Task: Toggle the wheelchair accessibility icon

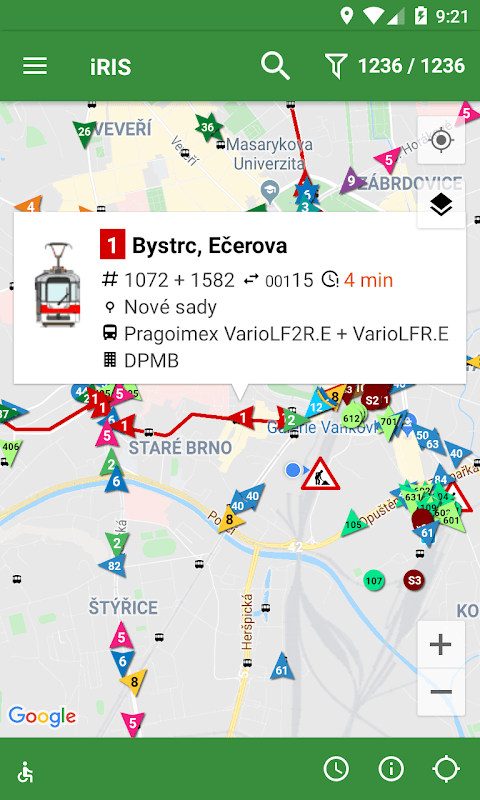Action: click(26, 771)
